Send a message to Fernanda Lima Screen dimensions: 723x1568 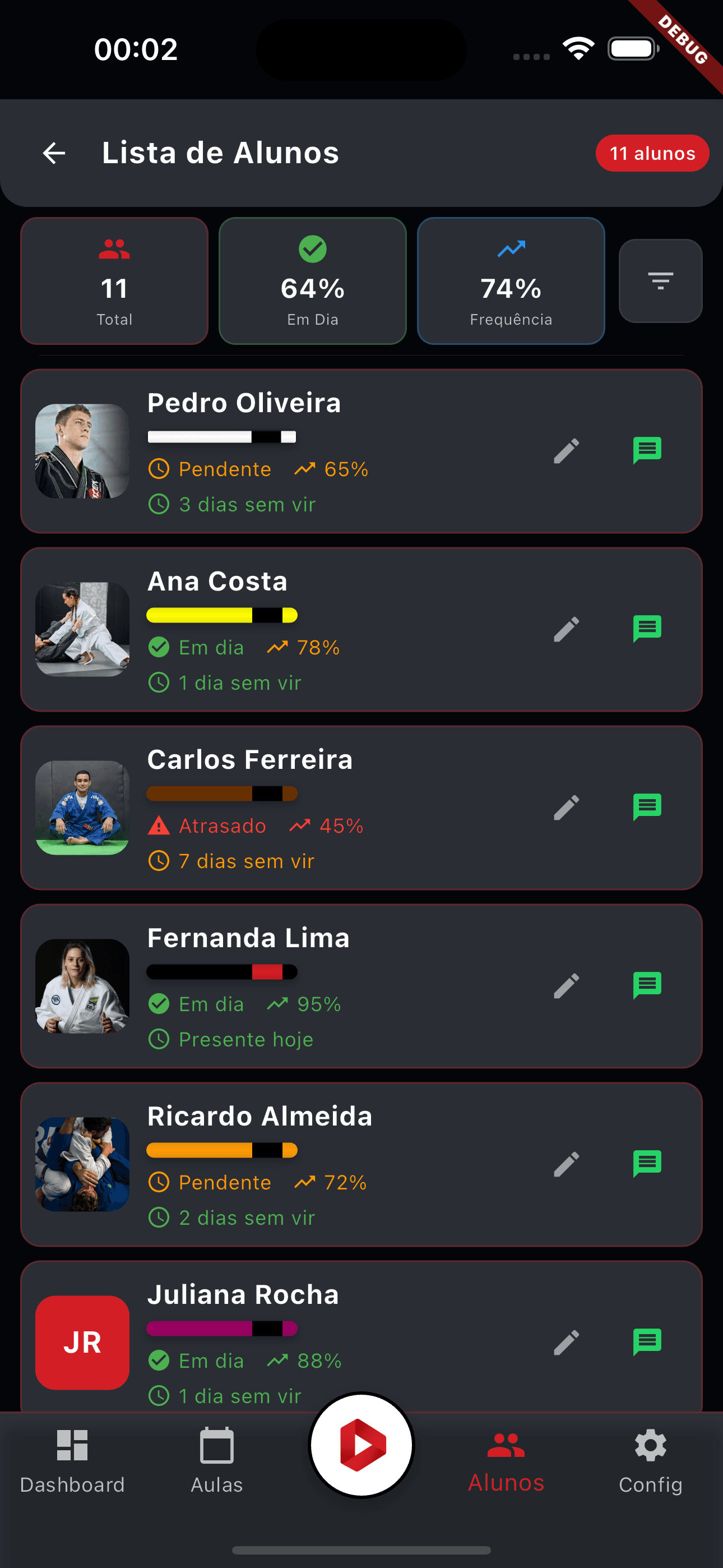click(647, 985)
